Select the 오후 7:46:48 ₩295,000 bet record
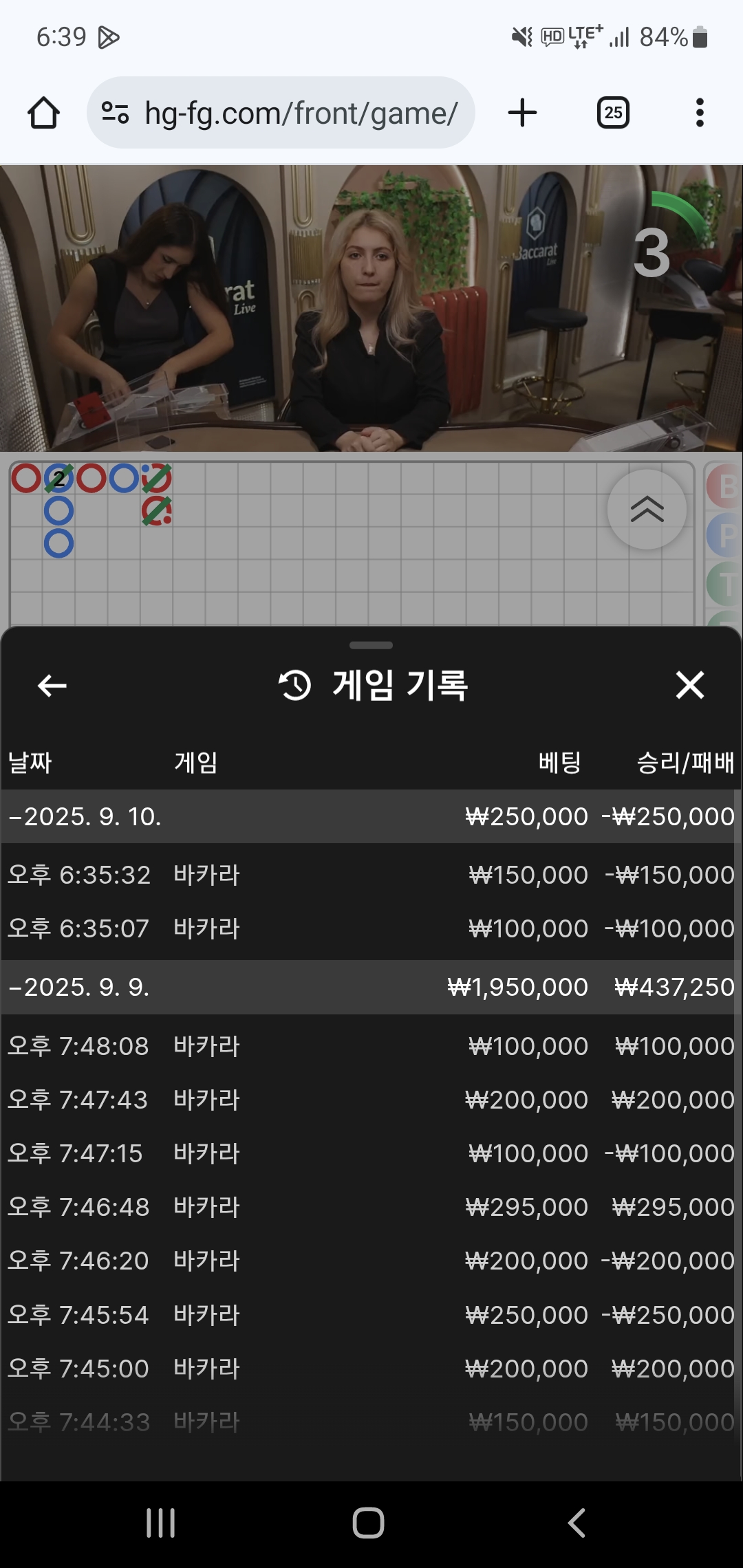The height and width of the screenshot is (1568, 743). pyautogui.click(x=371, y=1207)
